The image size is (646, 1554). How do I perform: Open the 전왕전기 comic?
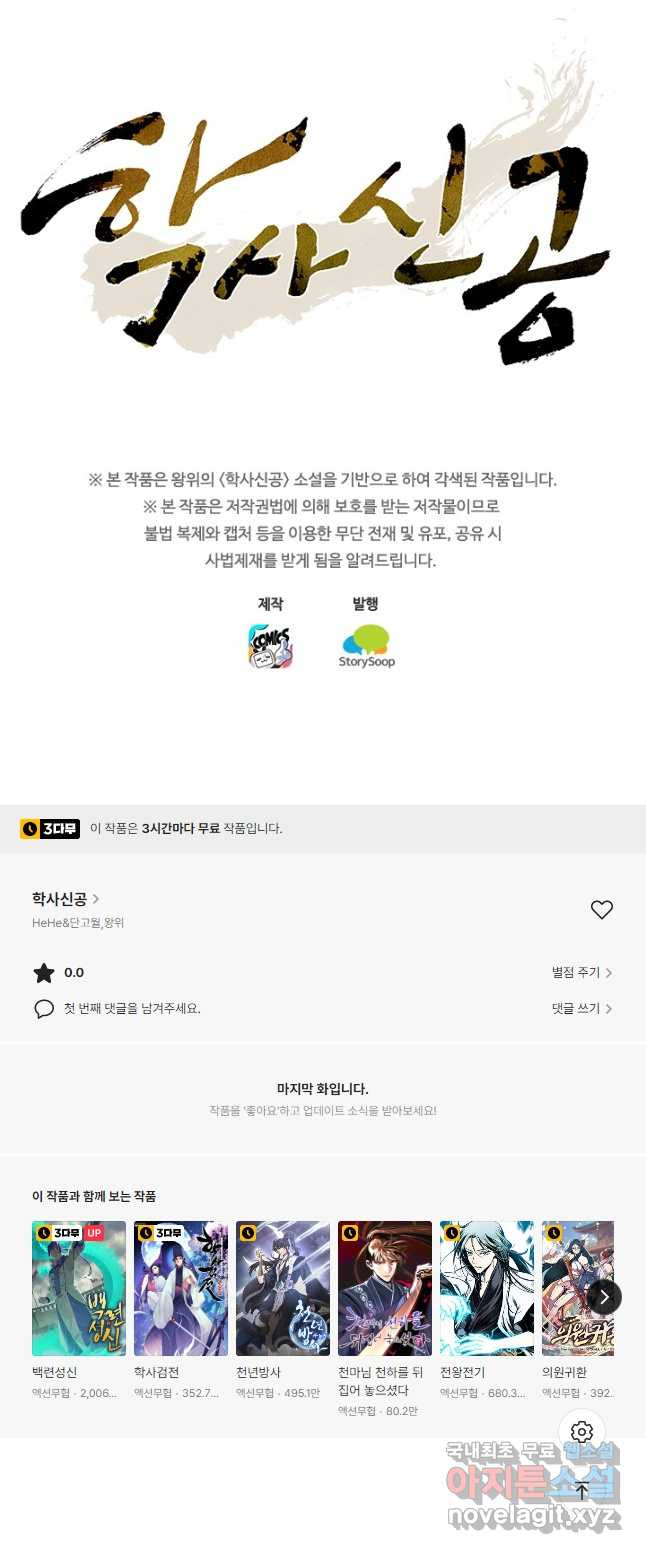pyautogui.click(x=487, y=1288)
